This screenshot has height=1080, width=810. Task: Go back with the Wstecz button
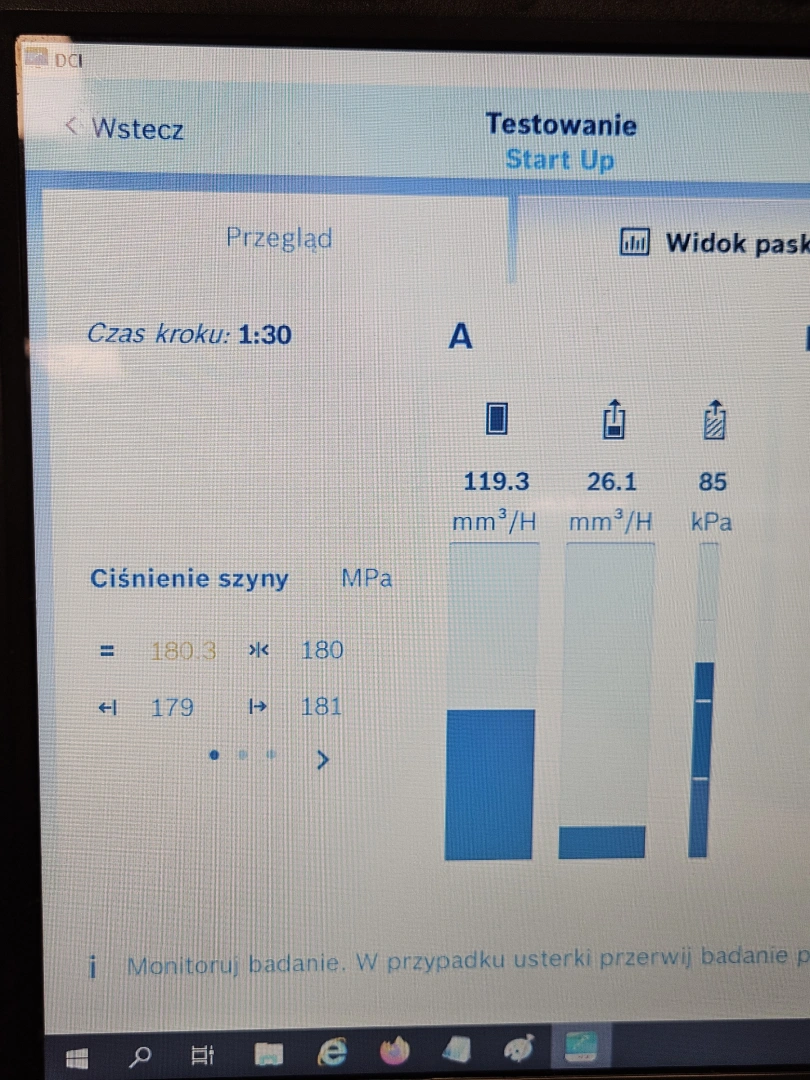click(125, 128)
